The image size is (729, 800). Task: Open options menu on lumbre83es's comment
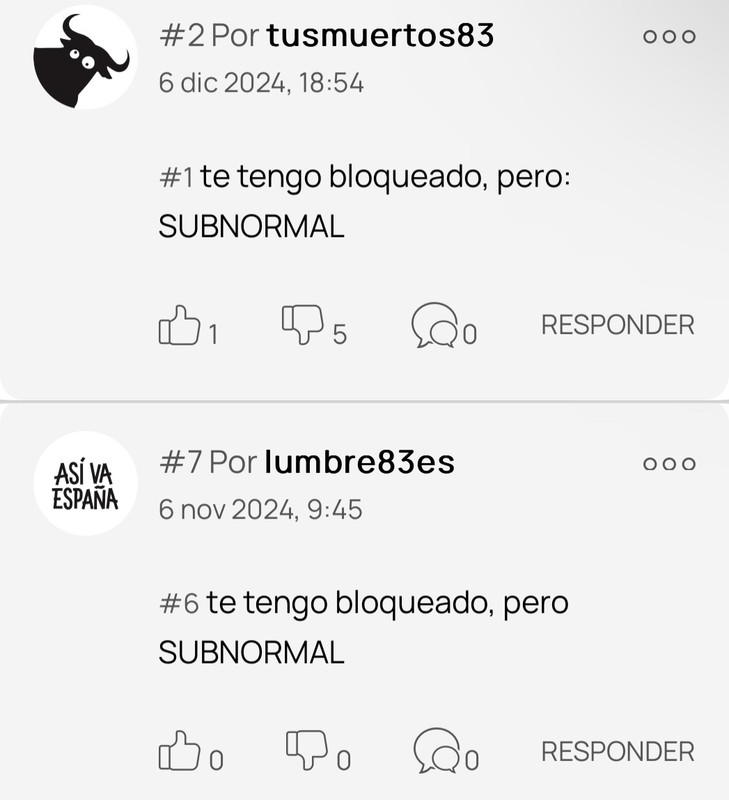[x=669, y=463]
